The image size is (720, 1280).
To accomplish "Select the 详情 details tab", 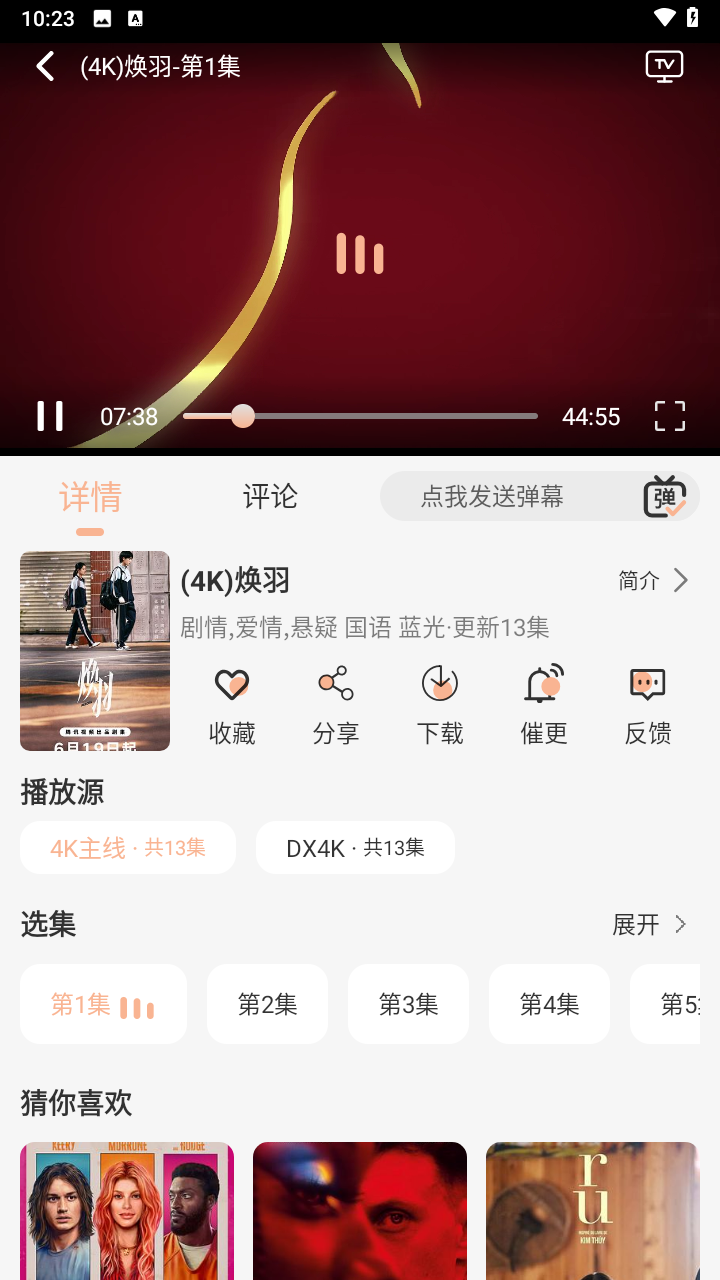I will pos(90,496).
